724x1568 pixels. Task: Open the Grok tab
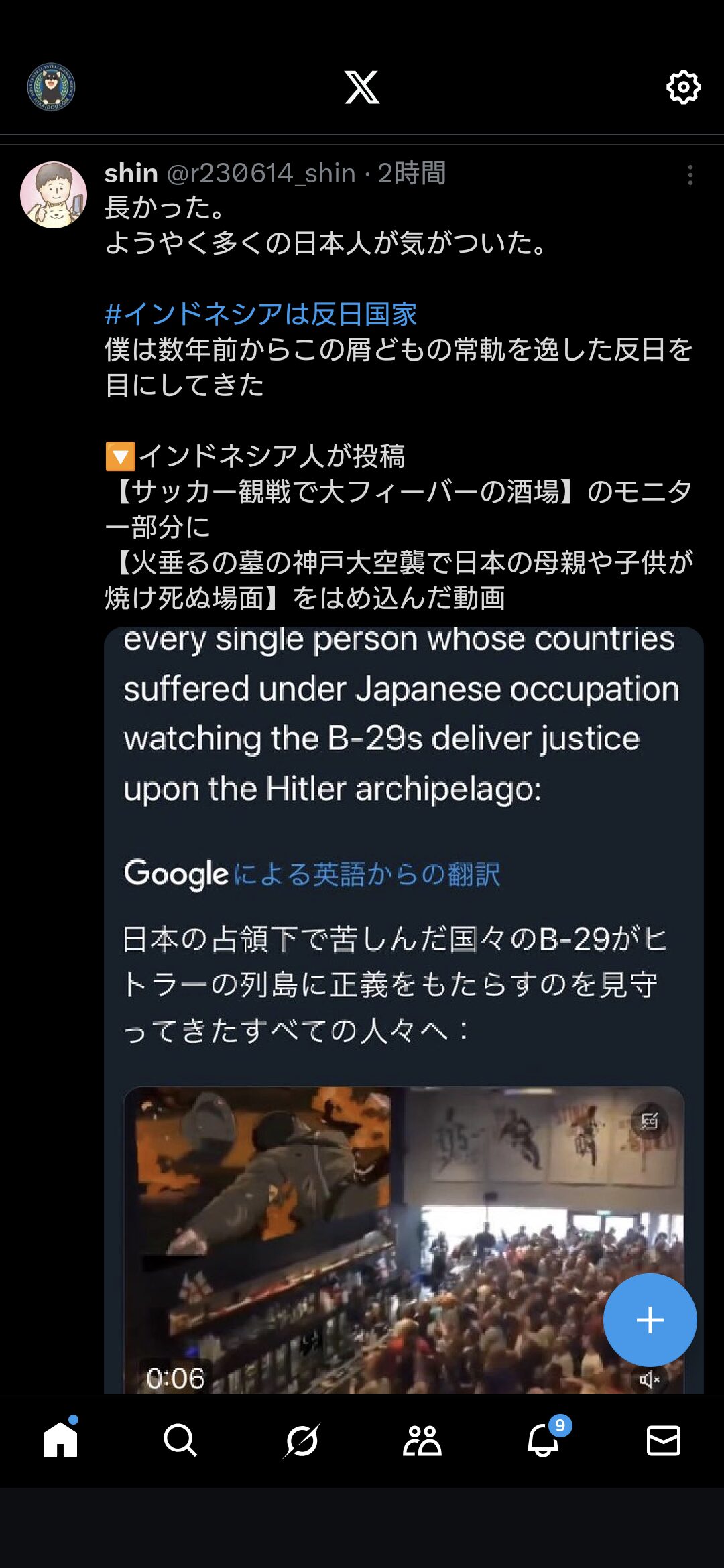pos(302,1440)
